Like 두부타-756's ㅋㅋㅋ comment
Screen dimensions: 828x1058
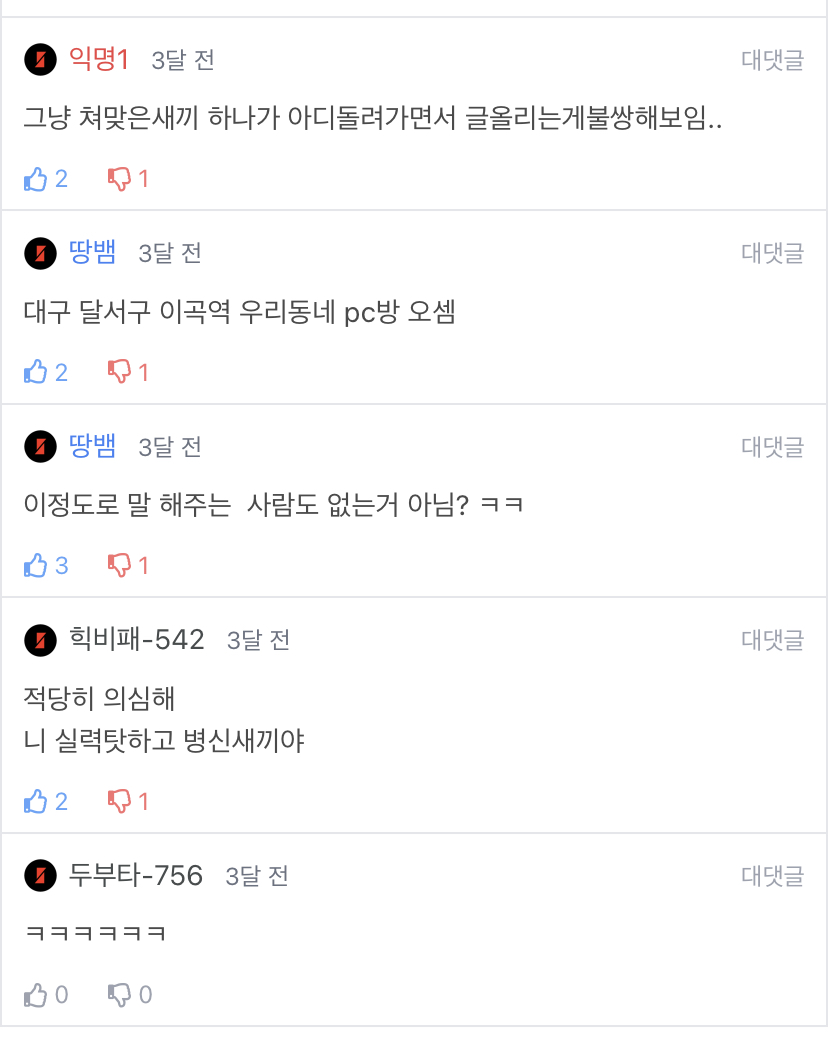pos(37,994)
